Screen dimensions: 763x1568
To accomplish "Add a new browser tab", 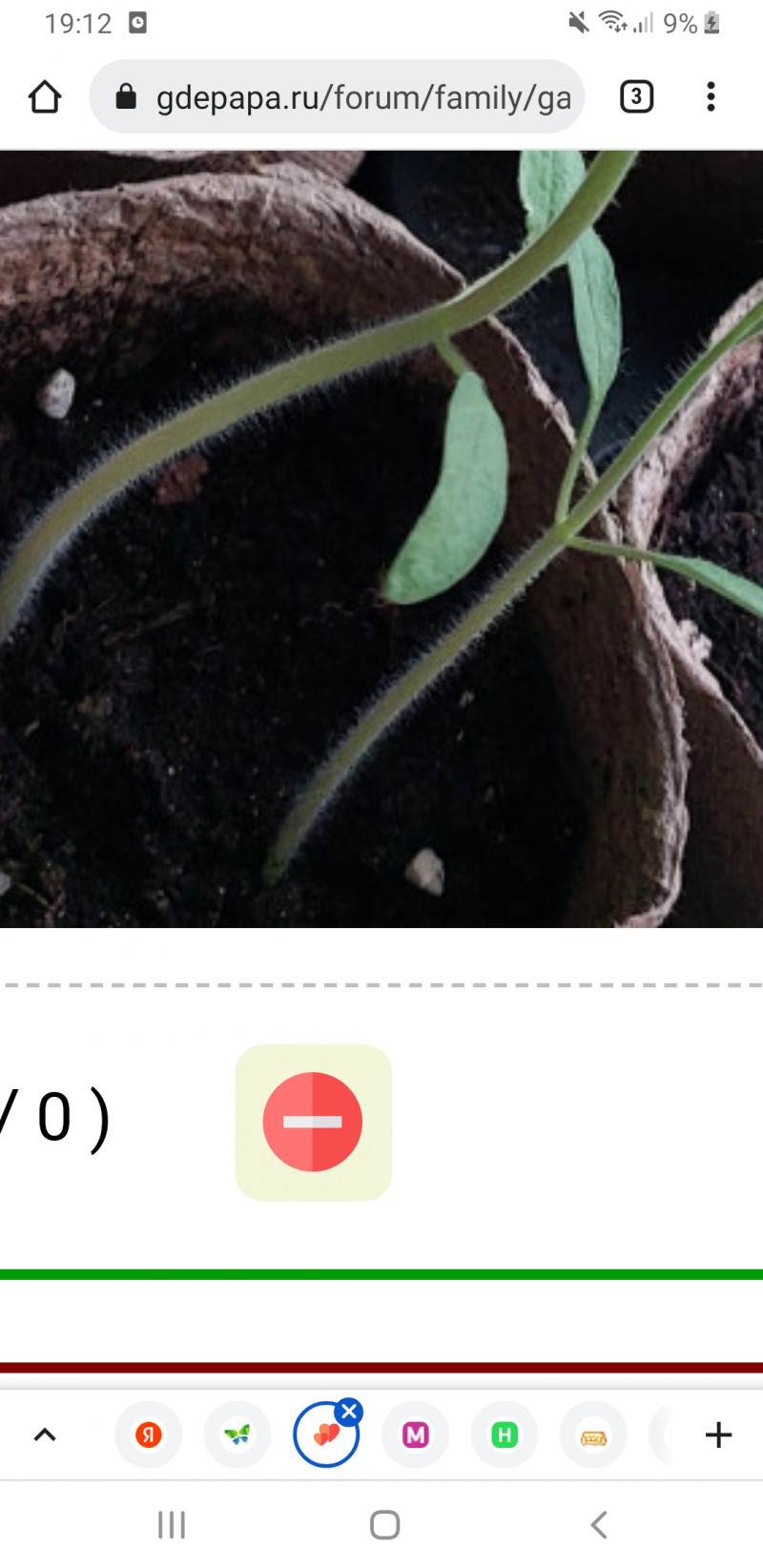I will pos(718,1434).
